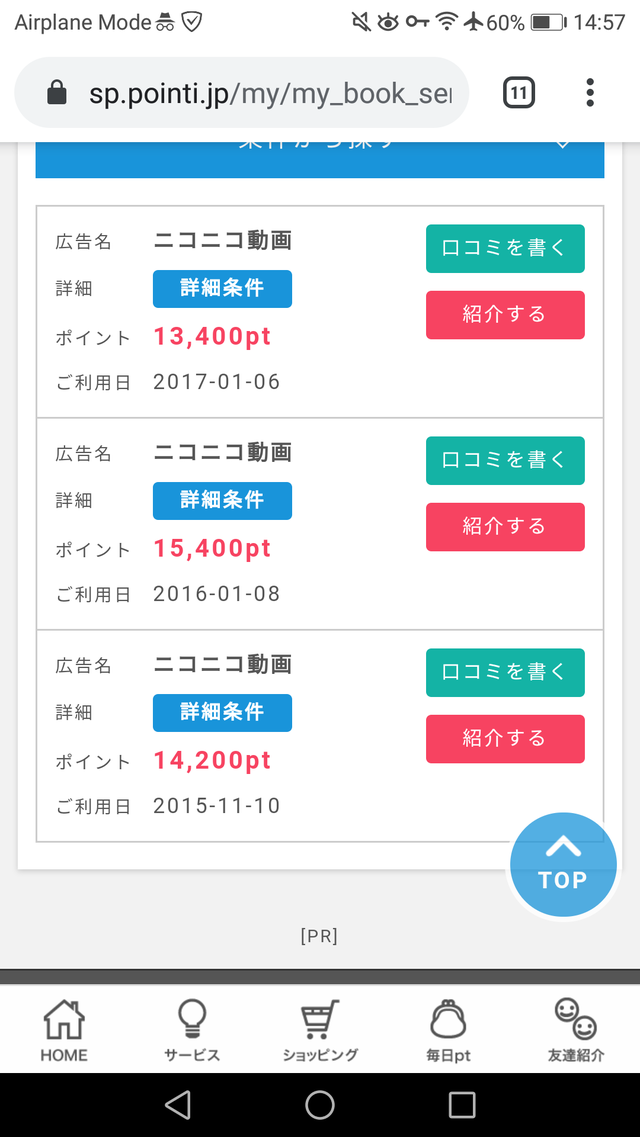640x1137 pixels.
Task: Show 詳細条件 for the 14,200pt entry
Action: pyautogui.click(x=223, y=713)
